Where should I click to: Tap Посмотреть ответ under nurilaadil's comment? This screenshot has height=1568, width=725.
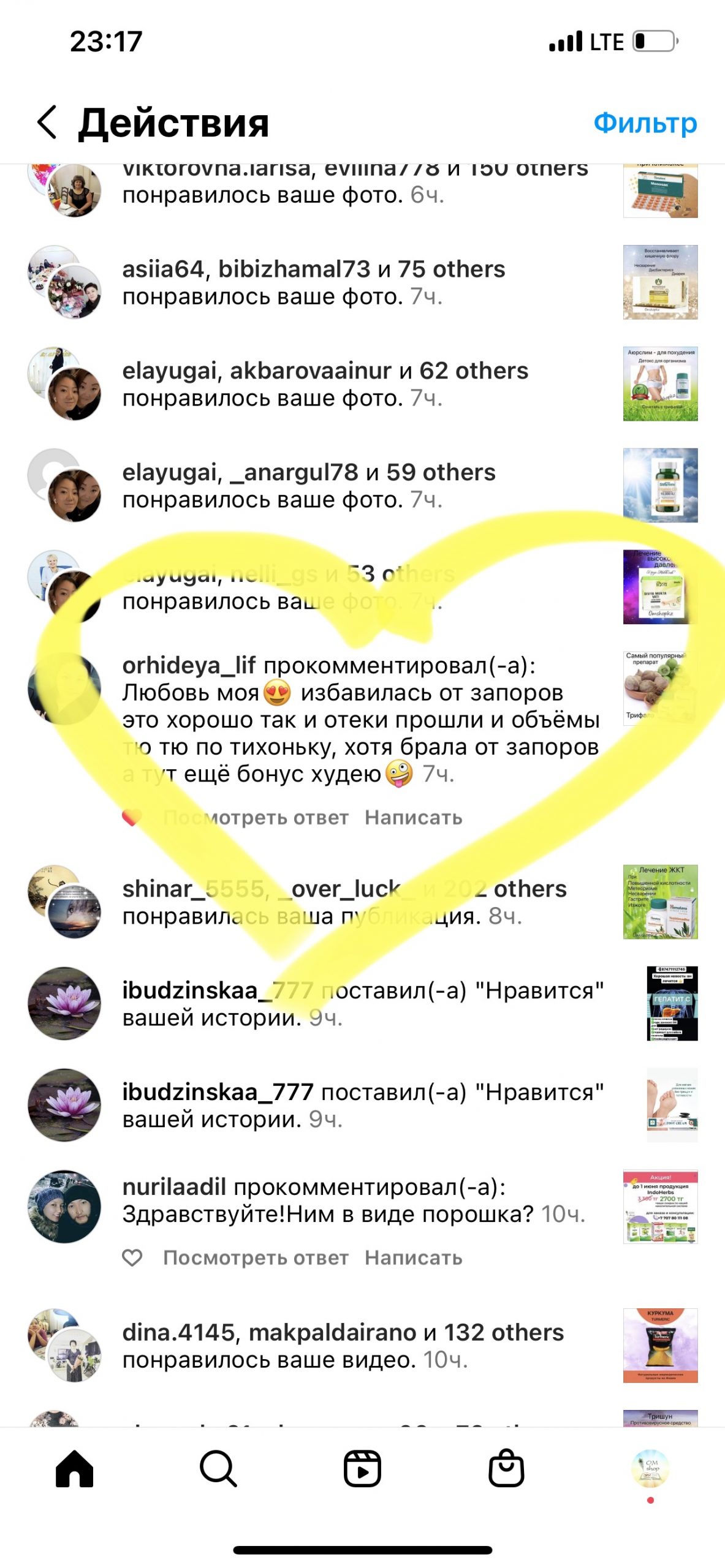[256, 1257]
